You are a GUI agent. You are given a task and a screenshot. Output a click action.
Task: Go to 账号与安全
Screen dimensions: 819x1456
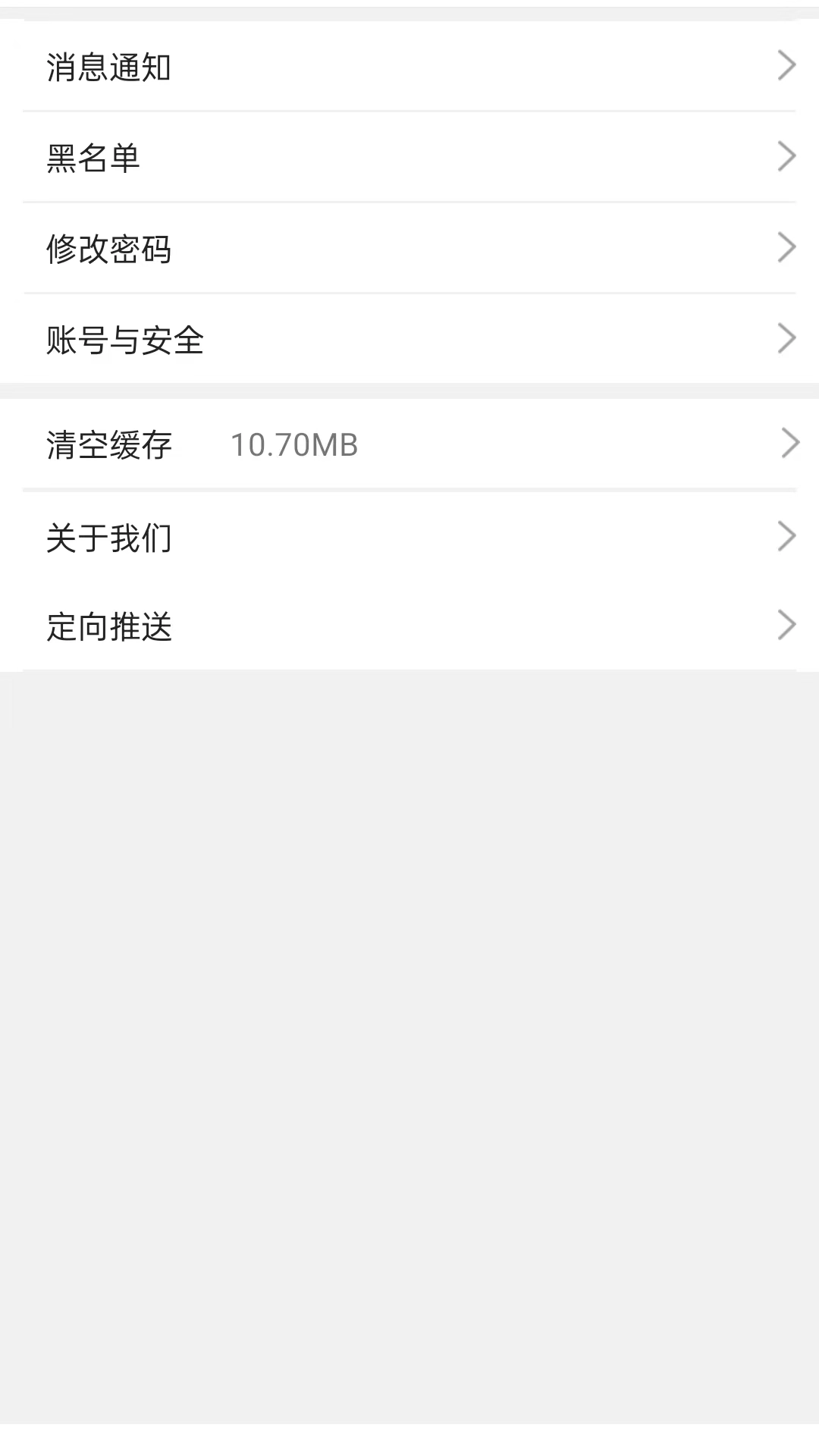(409, 339)
